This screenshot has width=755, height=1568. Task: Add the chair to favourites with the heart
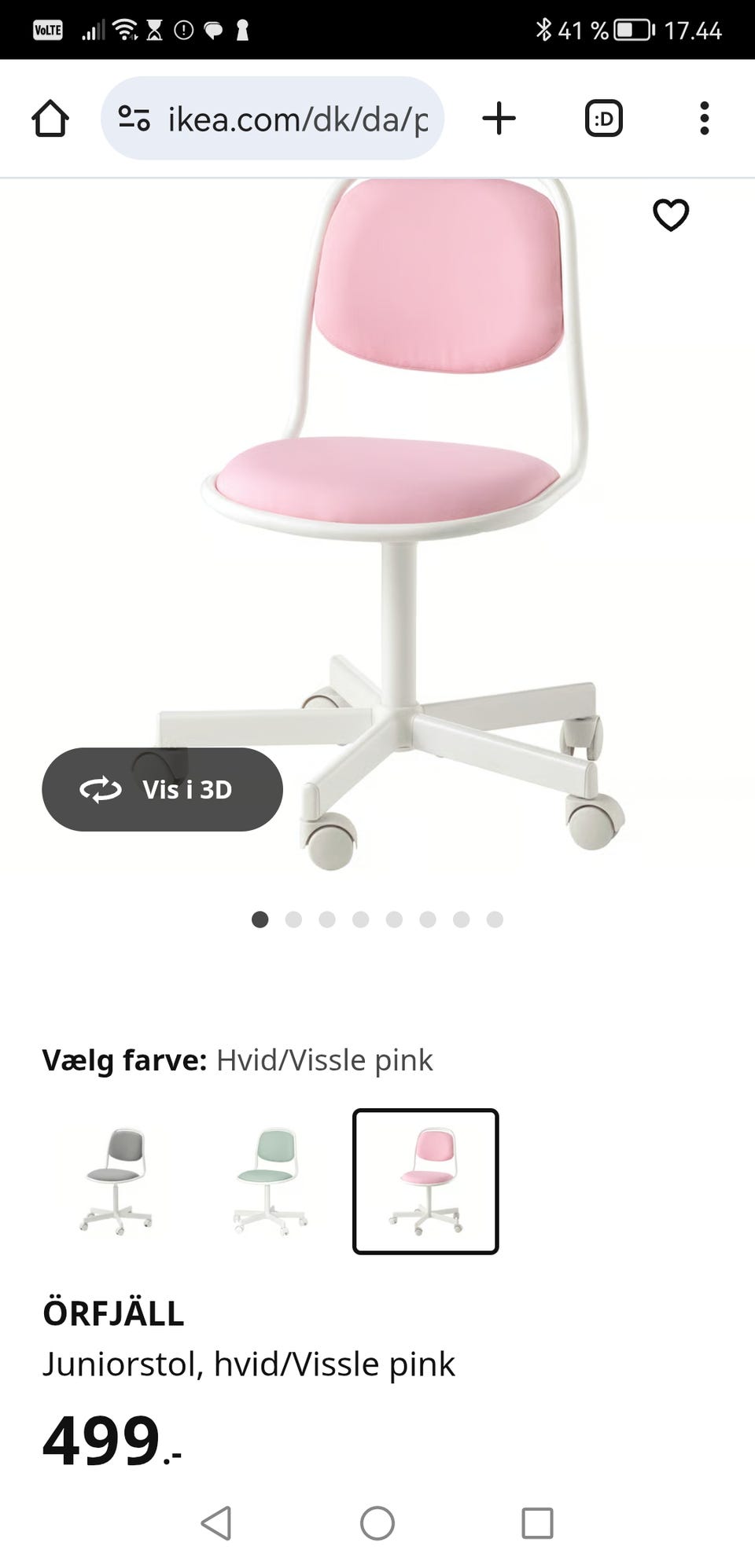[x=670, y=215]
